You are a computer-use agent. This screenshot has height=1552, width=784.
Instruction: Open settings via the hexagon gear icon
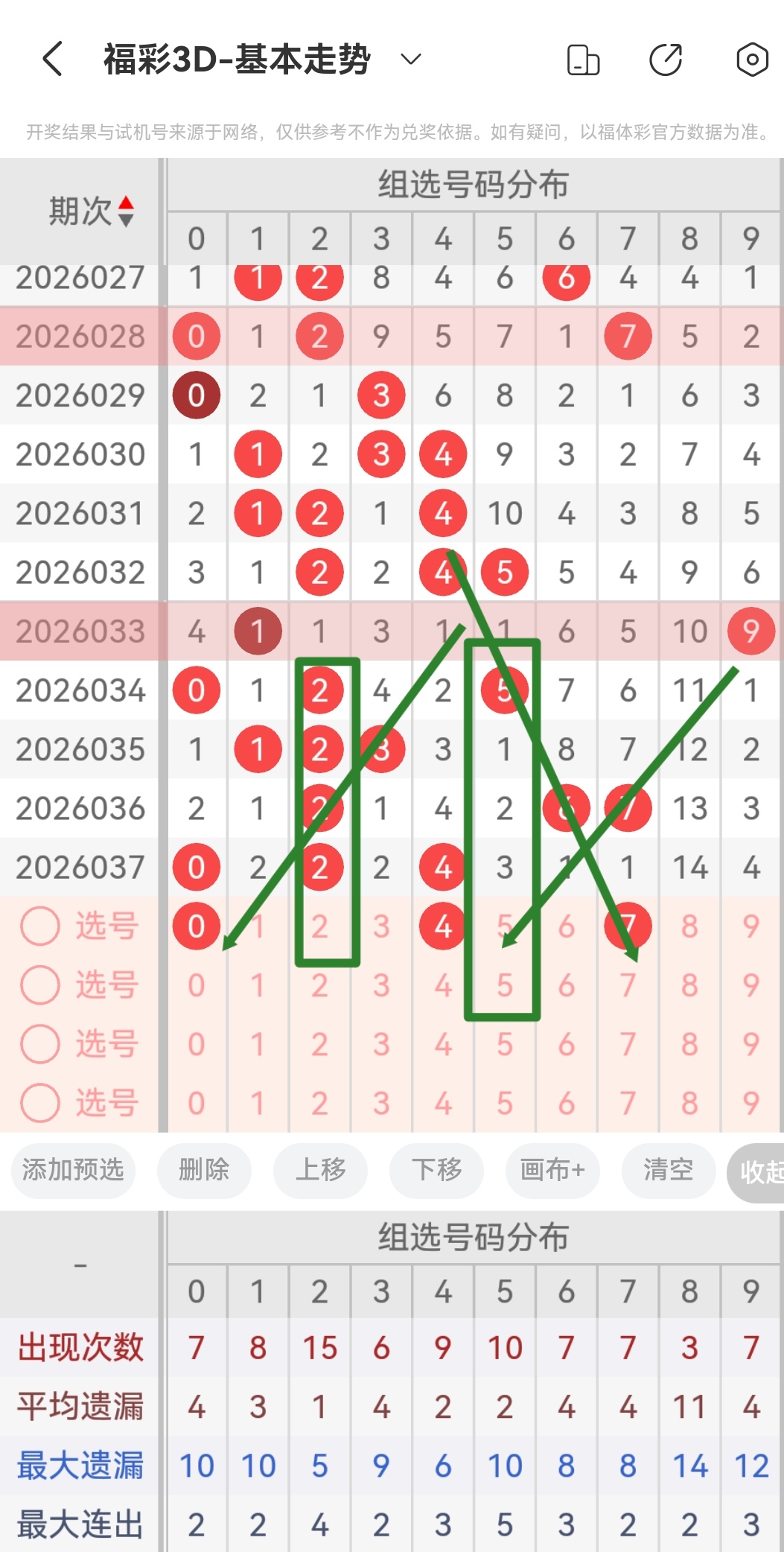751,60
